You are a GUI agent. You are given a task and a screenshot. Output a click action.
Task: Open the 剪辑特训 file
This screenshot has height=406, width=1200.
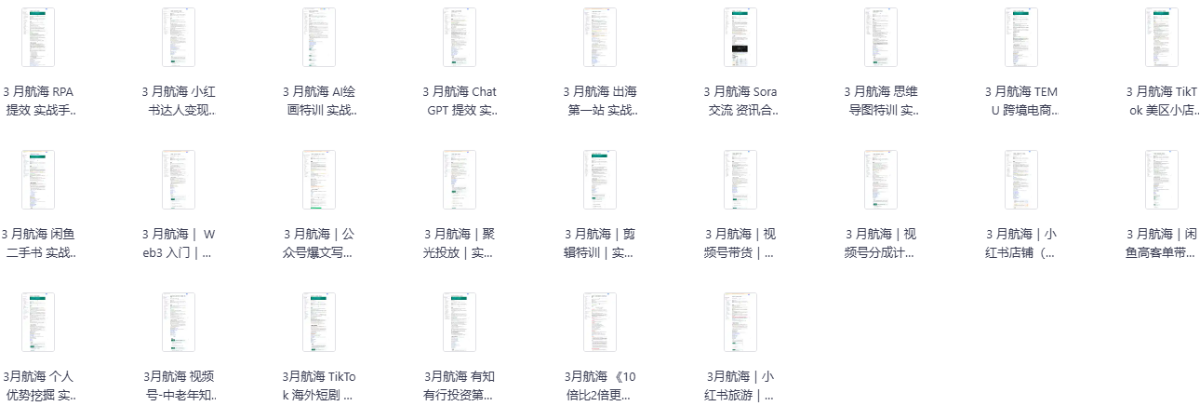tap(599, 180)
